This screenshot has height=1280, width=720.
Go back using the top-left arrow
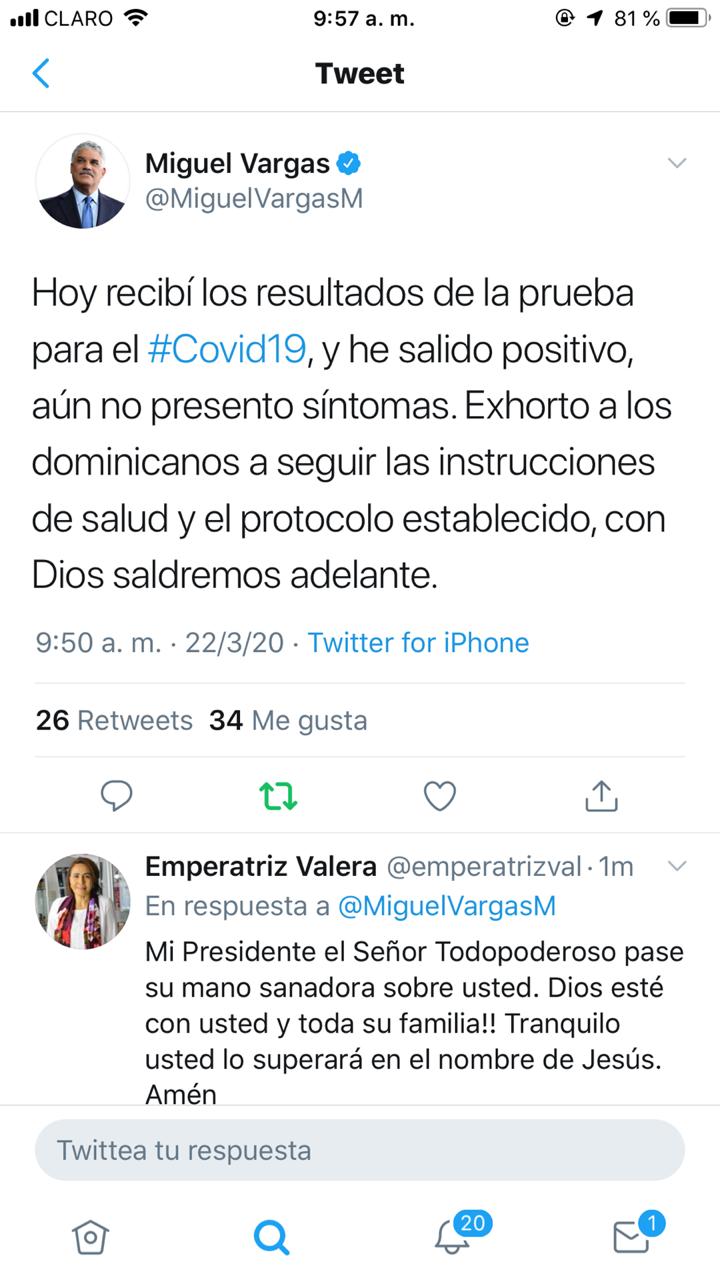41,74
